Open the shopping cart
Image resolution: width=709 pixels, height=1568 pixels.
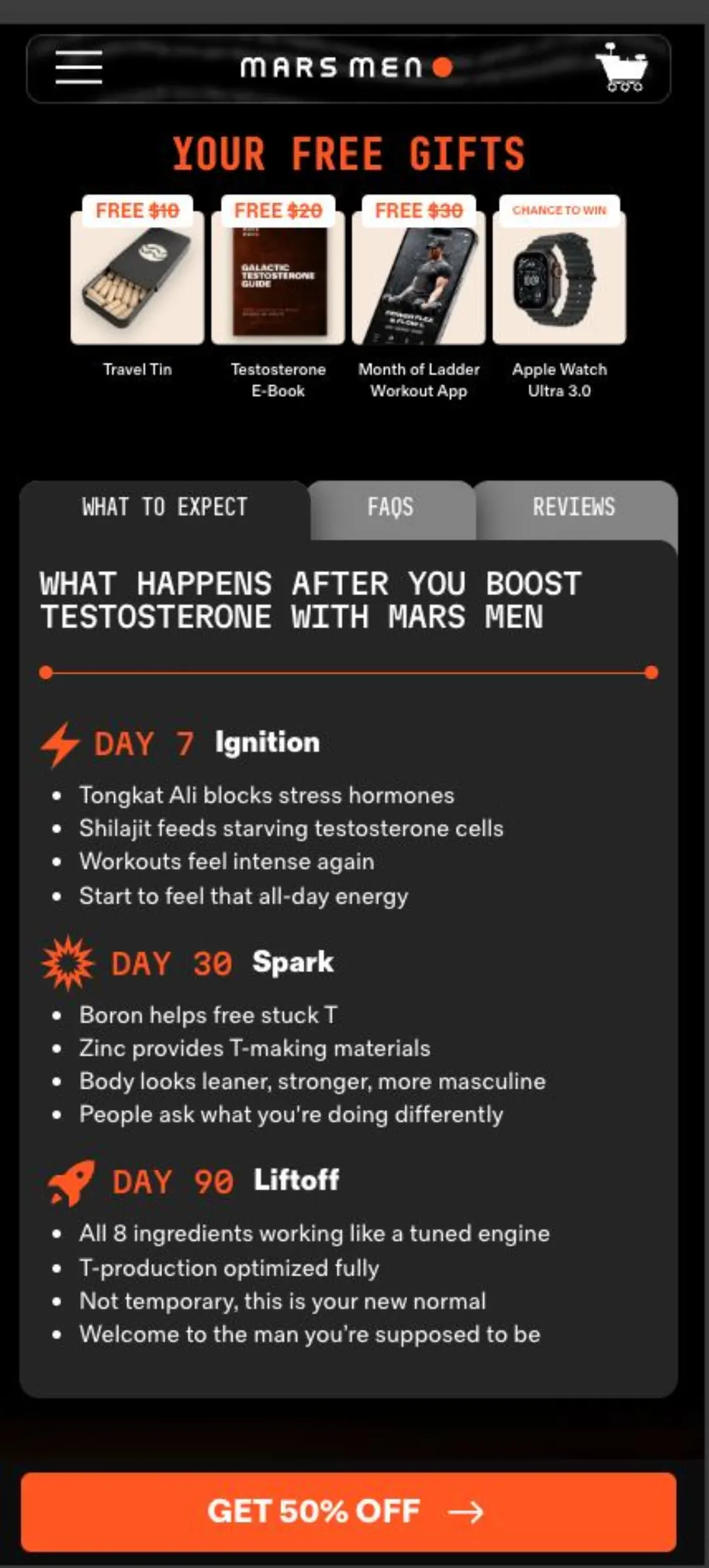point(622,67)
